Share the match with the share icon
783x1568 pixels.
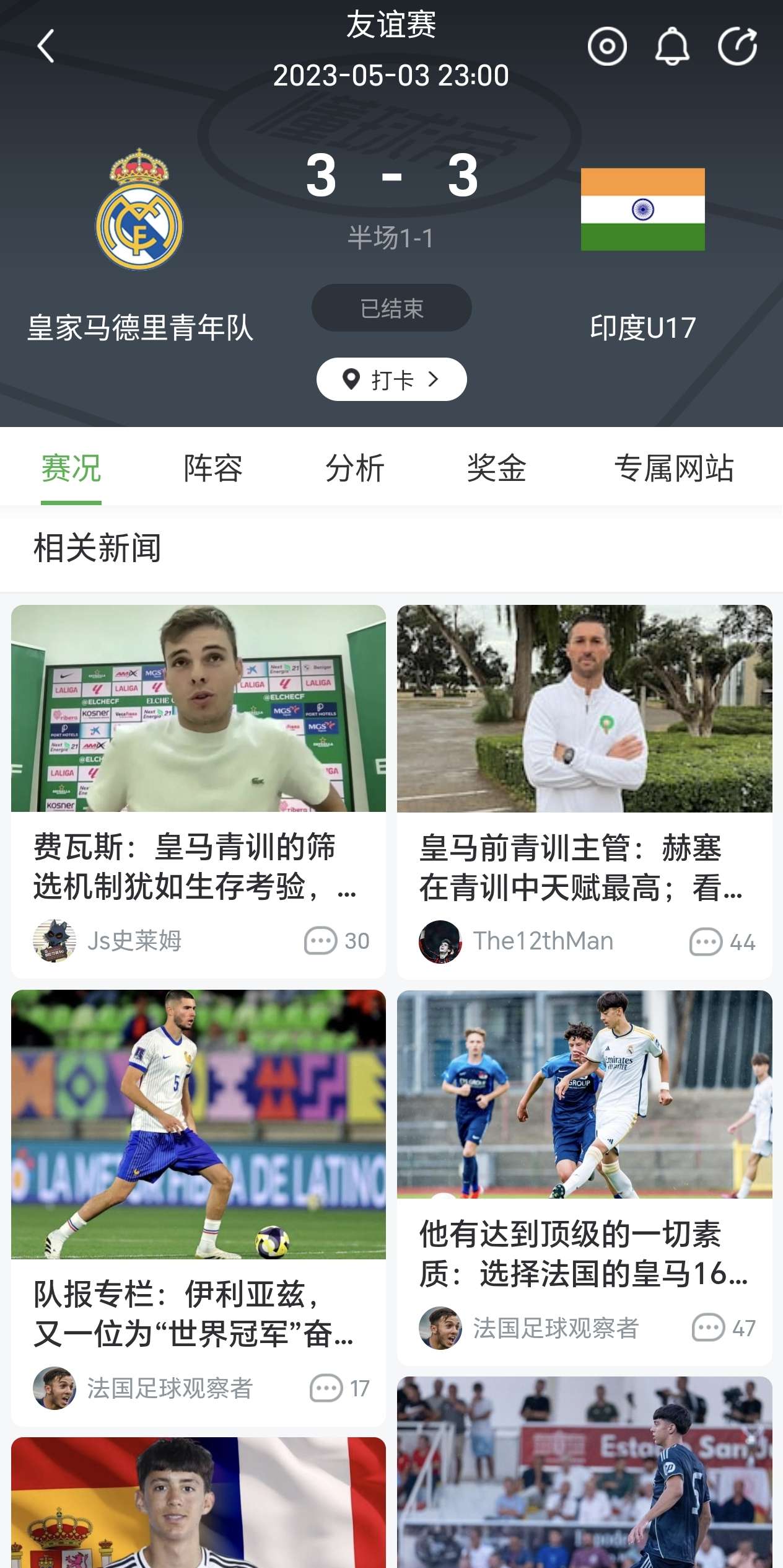pos(737,46)
